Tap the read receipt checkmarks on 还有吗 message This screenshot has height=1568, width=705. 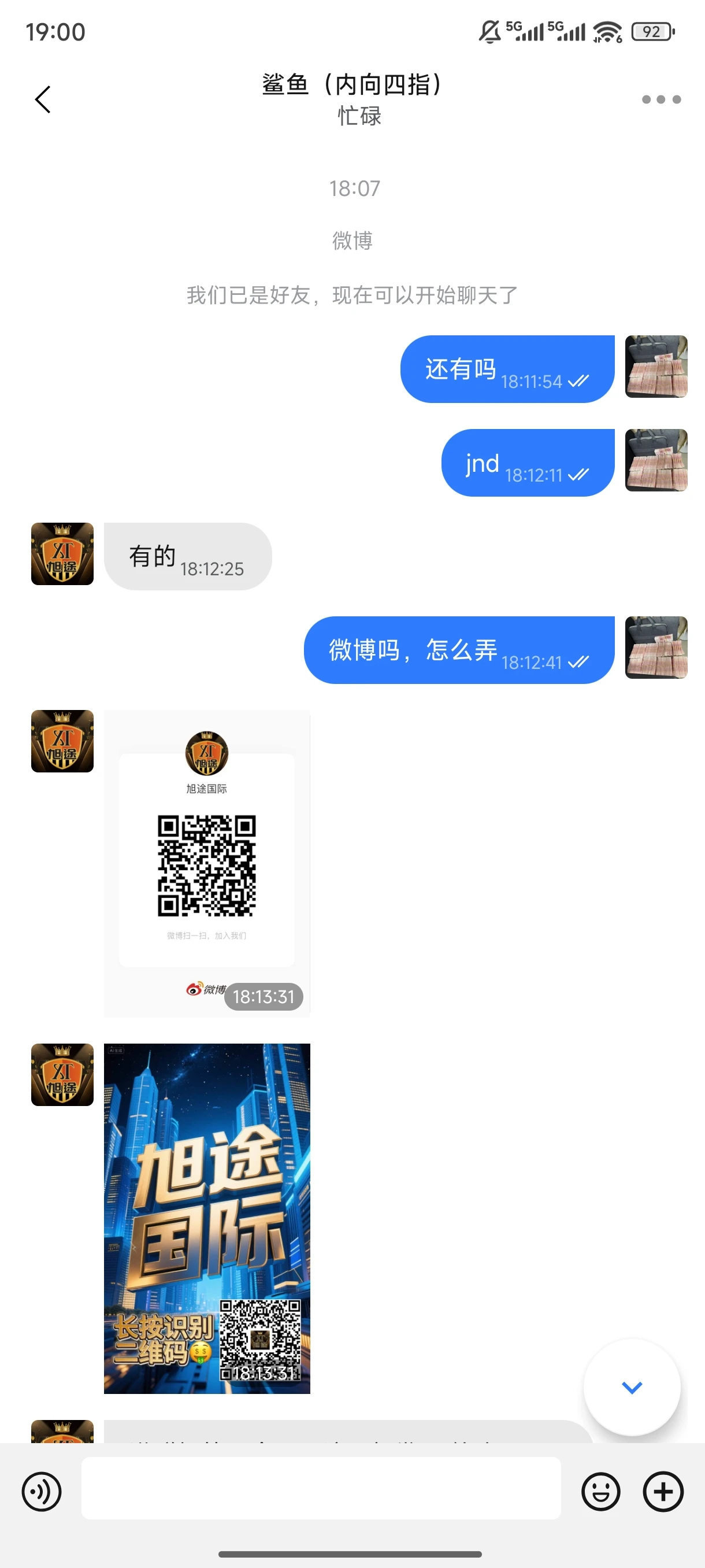point(578,380)
